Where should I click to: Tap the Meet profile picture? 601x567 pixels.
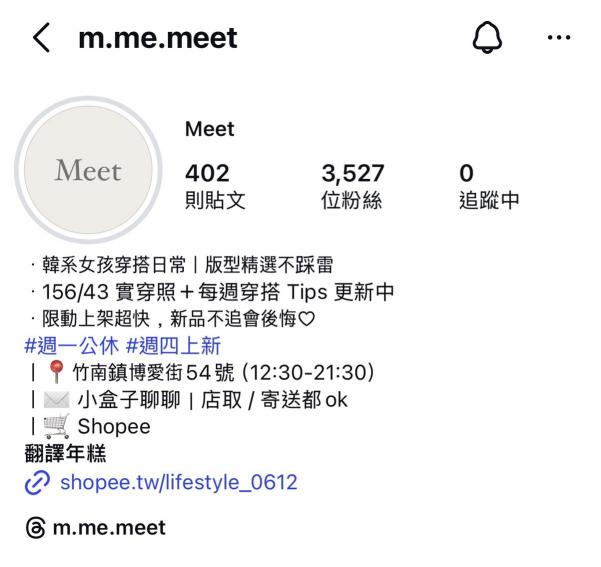click(x=88, y=171)
